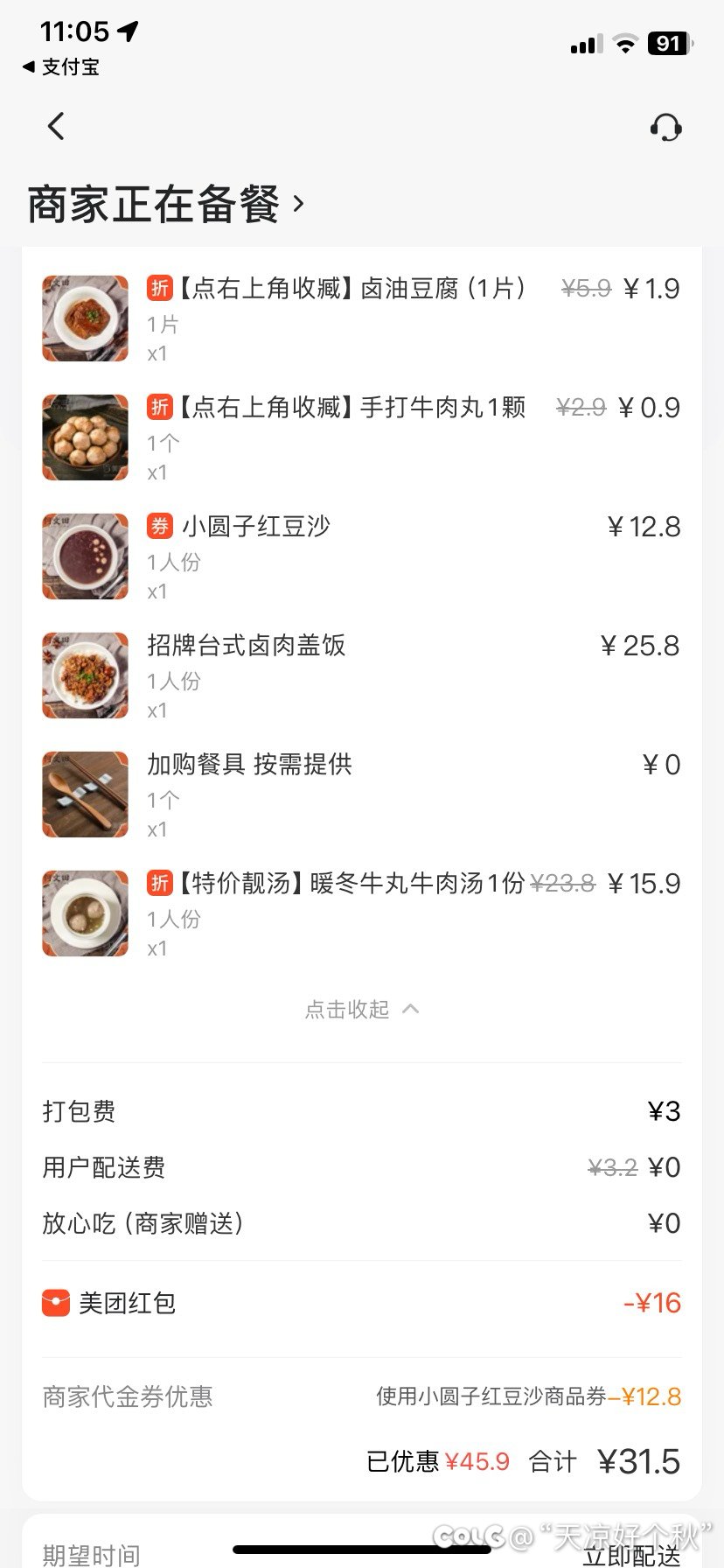Open the 商家正在备餐 order status details
724x1568 pixels.
tap(166, 205)
